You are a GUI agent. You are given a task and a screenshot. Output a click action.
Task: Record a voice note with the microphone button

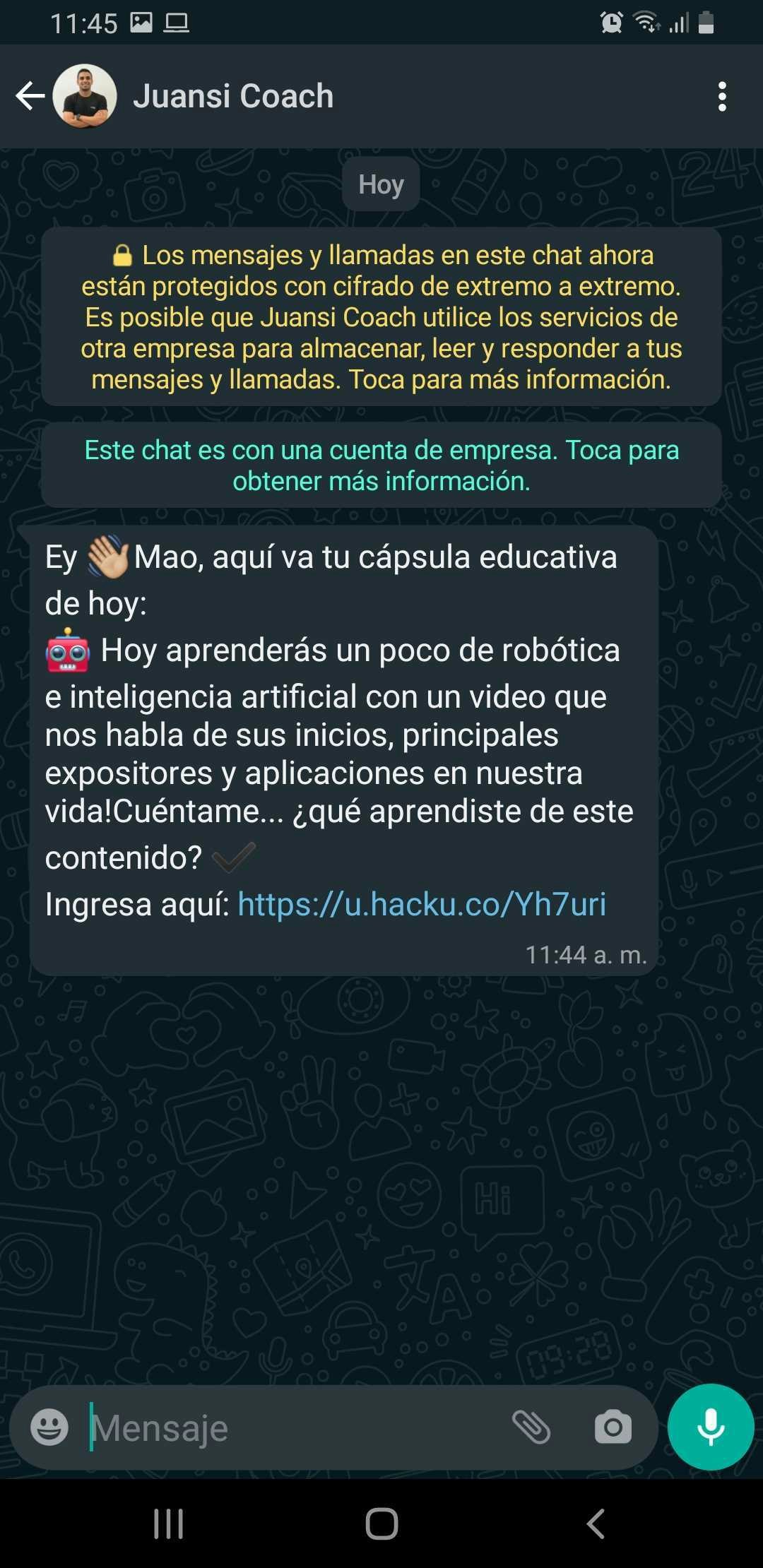[711, 1427]
